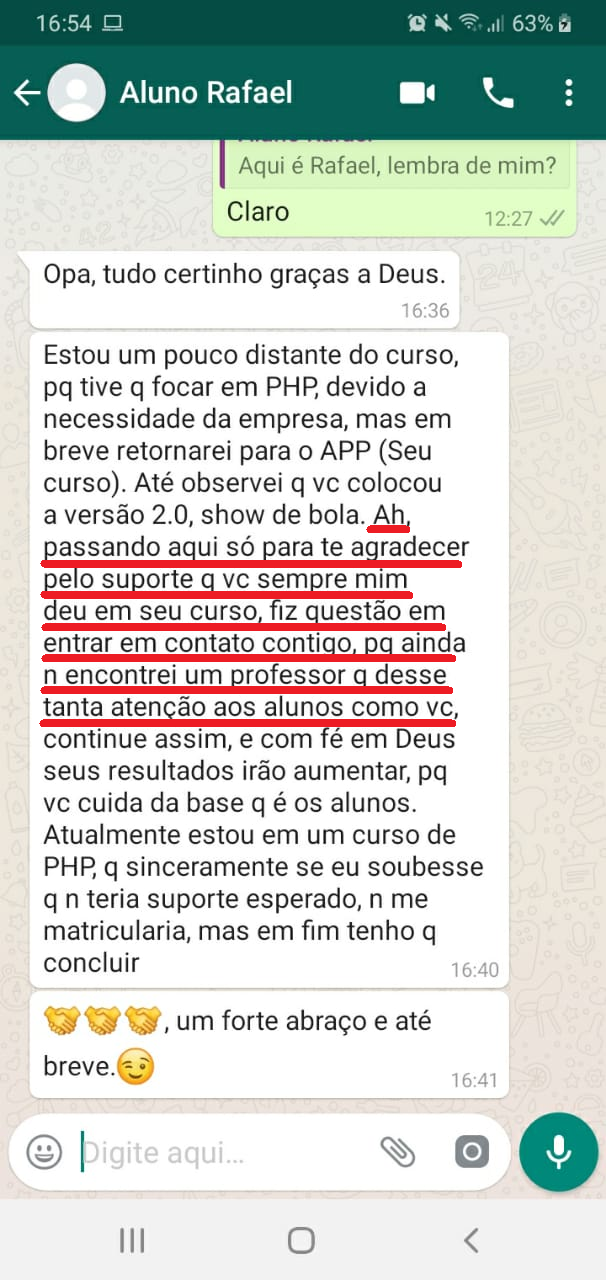Open Aluno Rafael's contact info
Screen dimensions: 606x1280
(206, 93)
